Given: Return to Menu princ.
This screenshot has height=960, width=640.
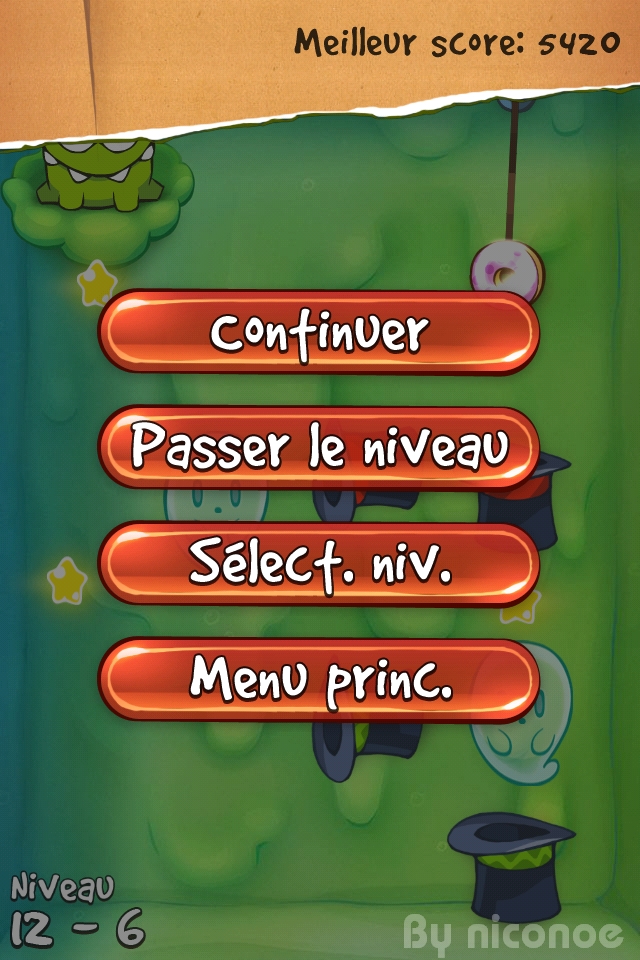Looking at the screenshot, I should coord(319,680).
